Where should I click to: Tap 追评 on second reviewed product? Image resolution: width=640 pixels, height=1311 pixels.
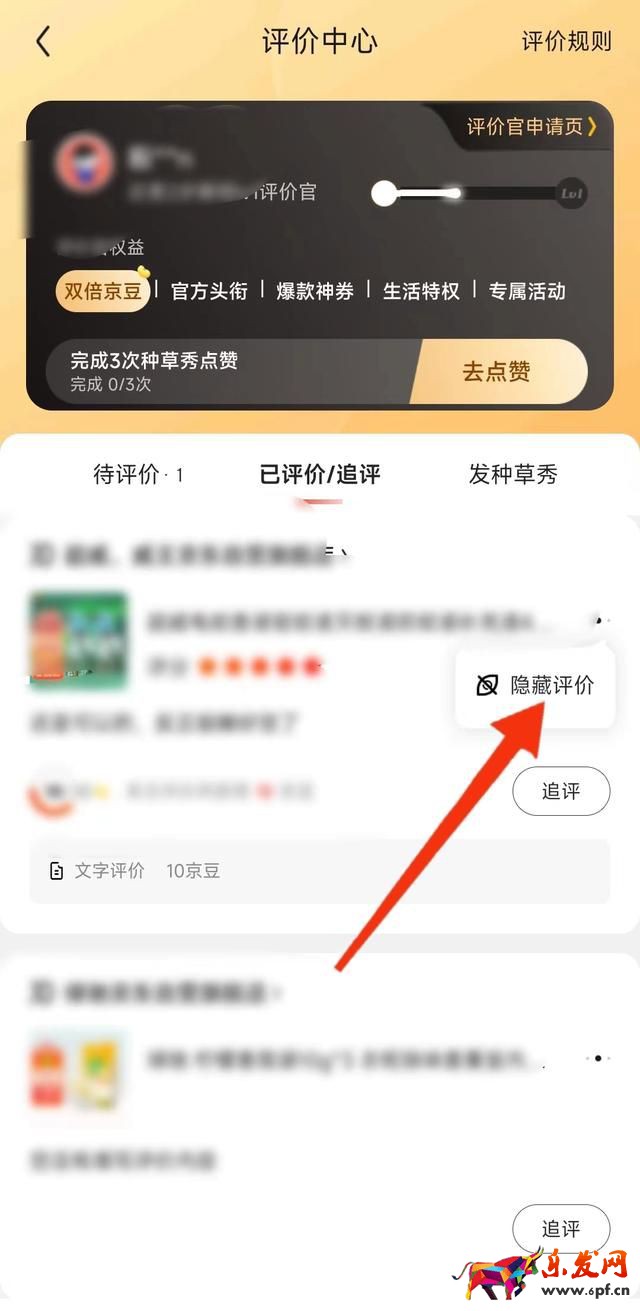coord(561,1229)
